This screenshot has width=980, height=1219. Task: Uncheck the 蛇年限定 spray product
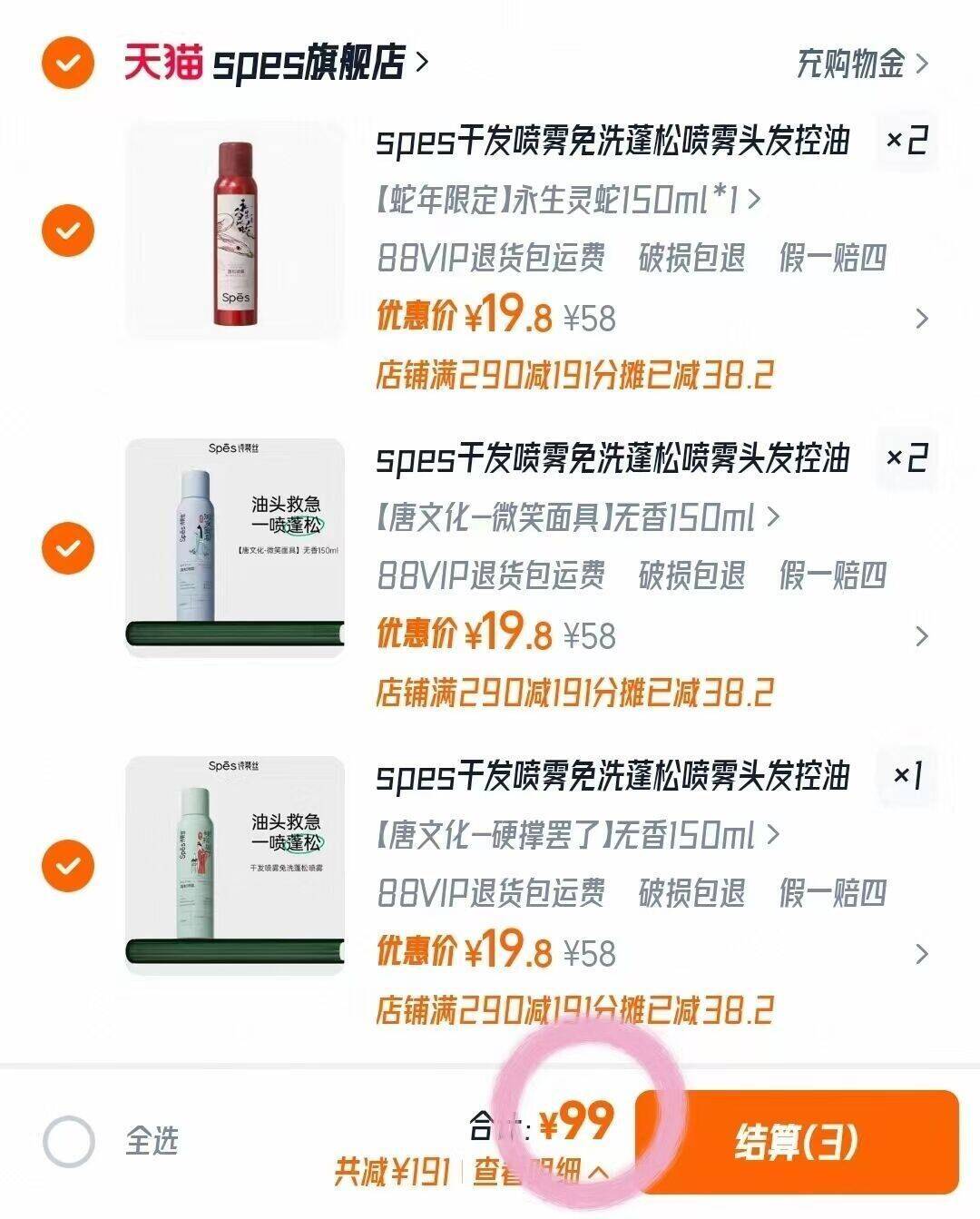tap(67, 230)
